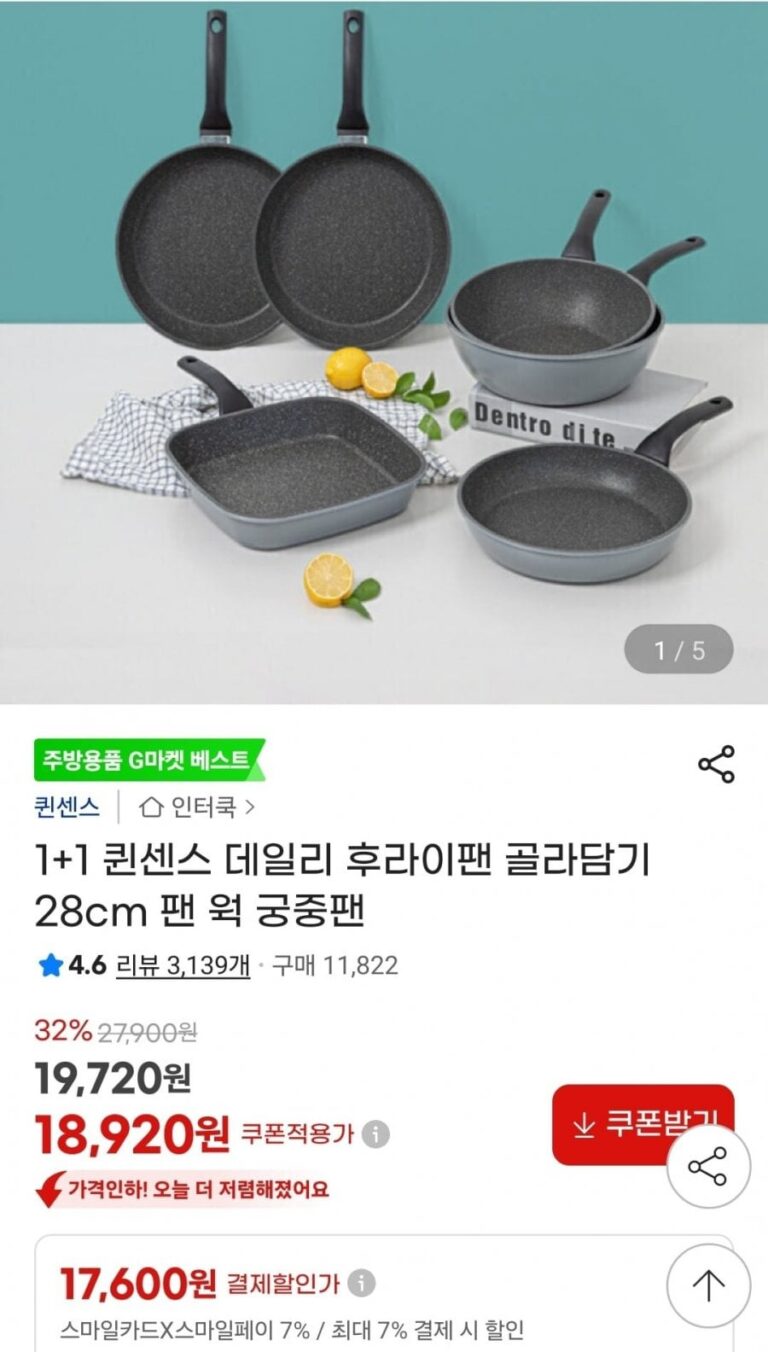Open the frying pan product photo

pyautogui.click(x=384, y=350)
